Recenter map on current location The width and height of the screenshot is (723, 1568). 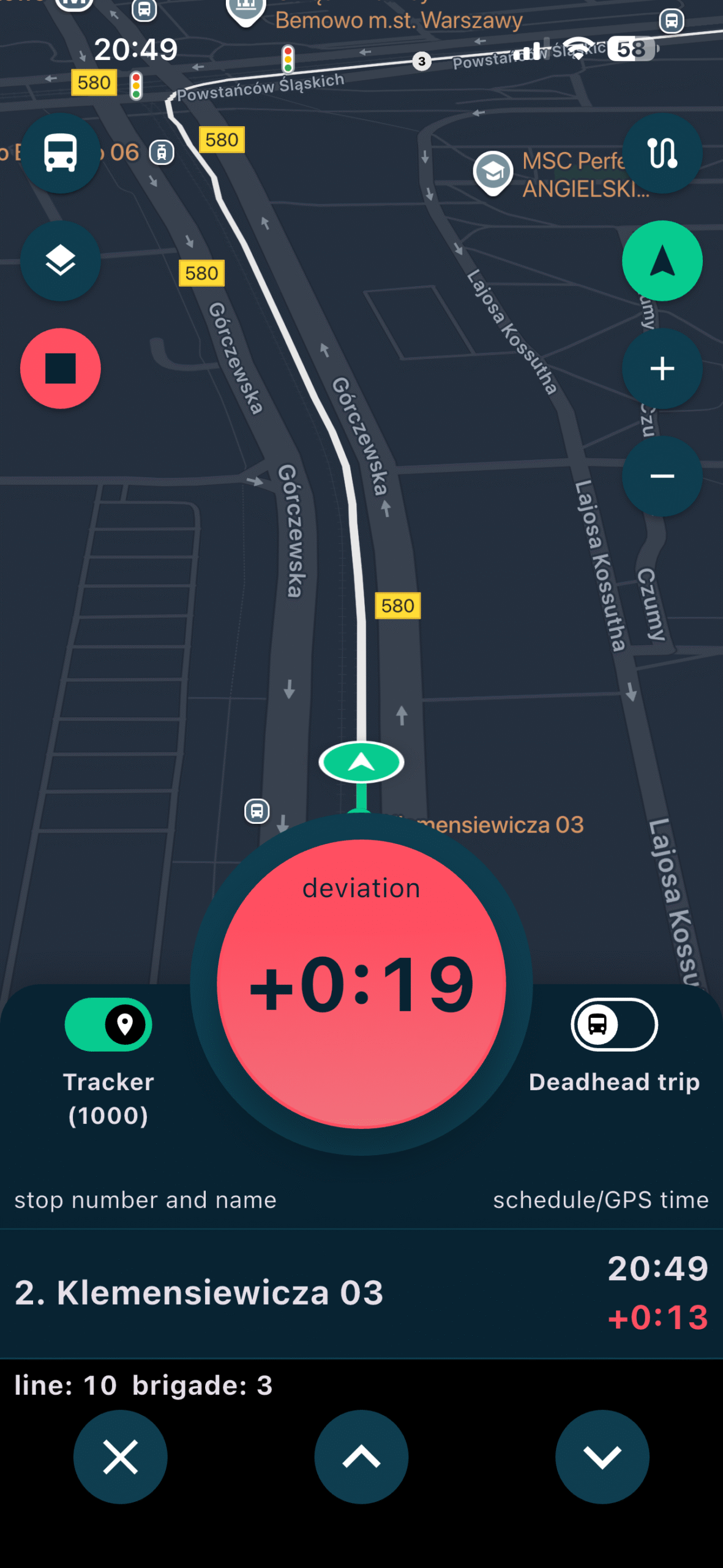coord(662,261)
